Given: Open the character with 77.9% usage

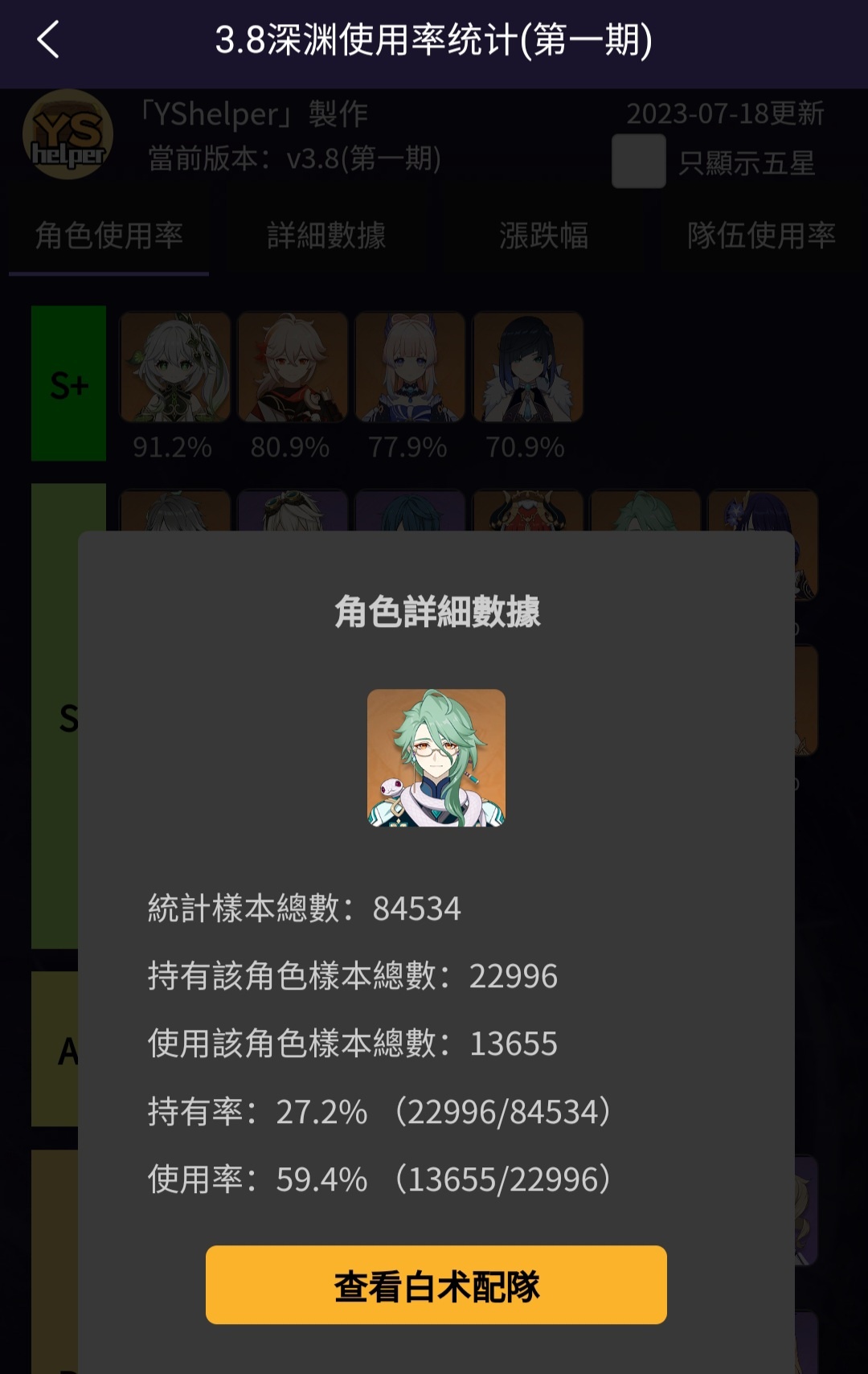Looking at the screenshot, I should click(410, 367).
